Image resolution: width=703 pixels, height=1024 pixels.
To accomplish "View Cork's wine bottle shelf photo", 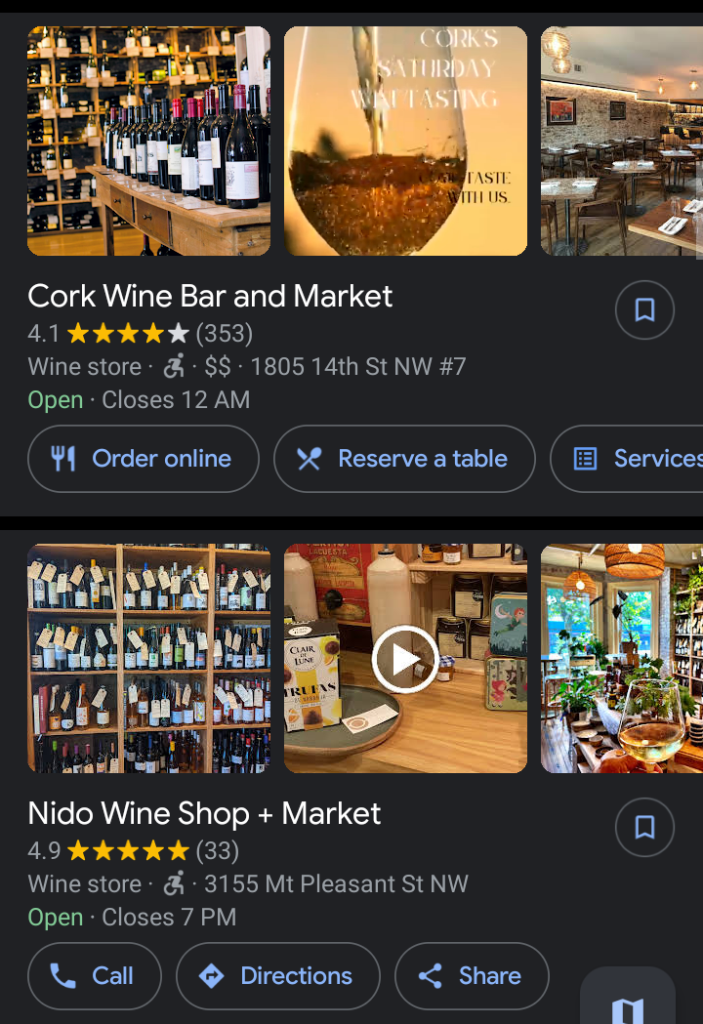I will point(149,141).
